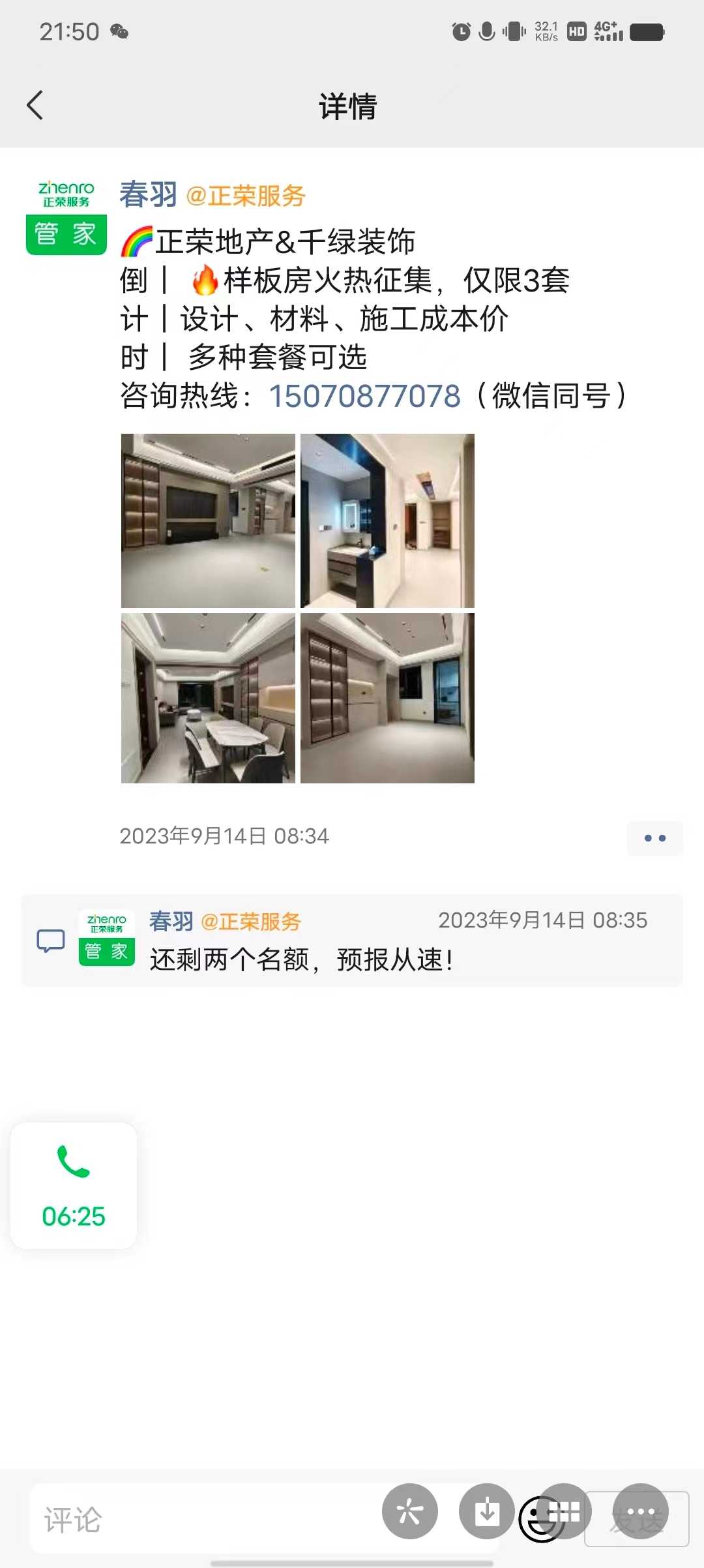
Task: Open the living room TV wall photo
Action: pos(208,520)
